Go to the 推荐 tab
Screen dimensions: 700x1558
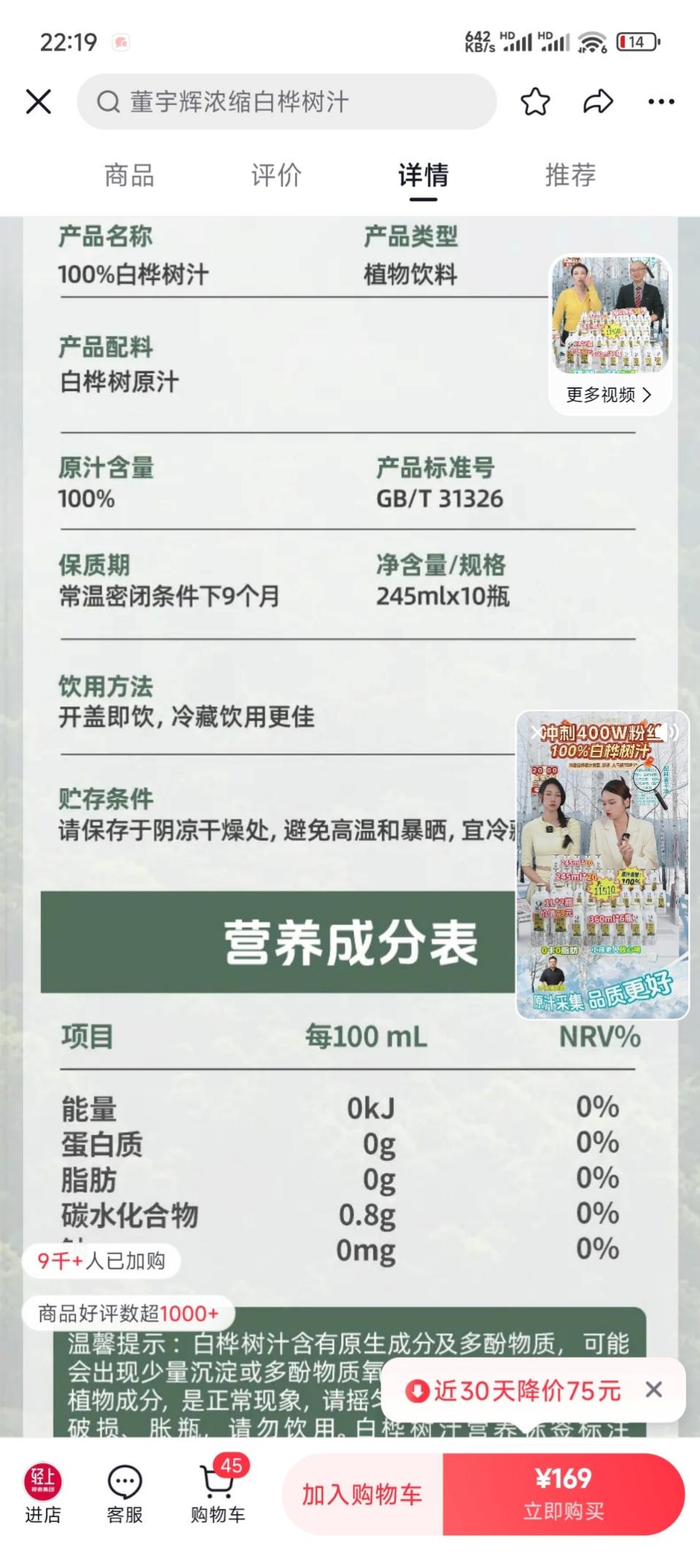[570, 176]
